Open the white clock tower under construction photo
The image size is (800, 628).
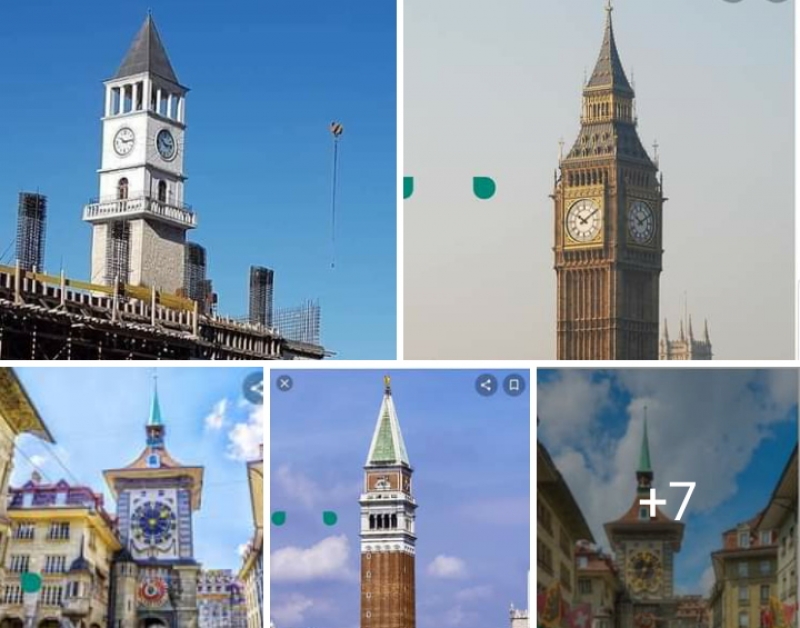(197, 180)
